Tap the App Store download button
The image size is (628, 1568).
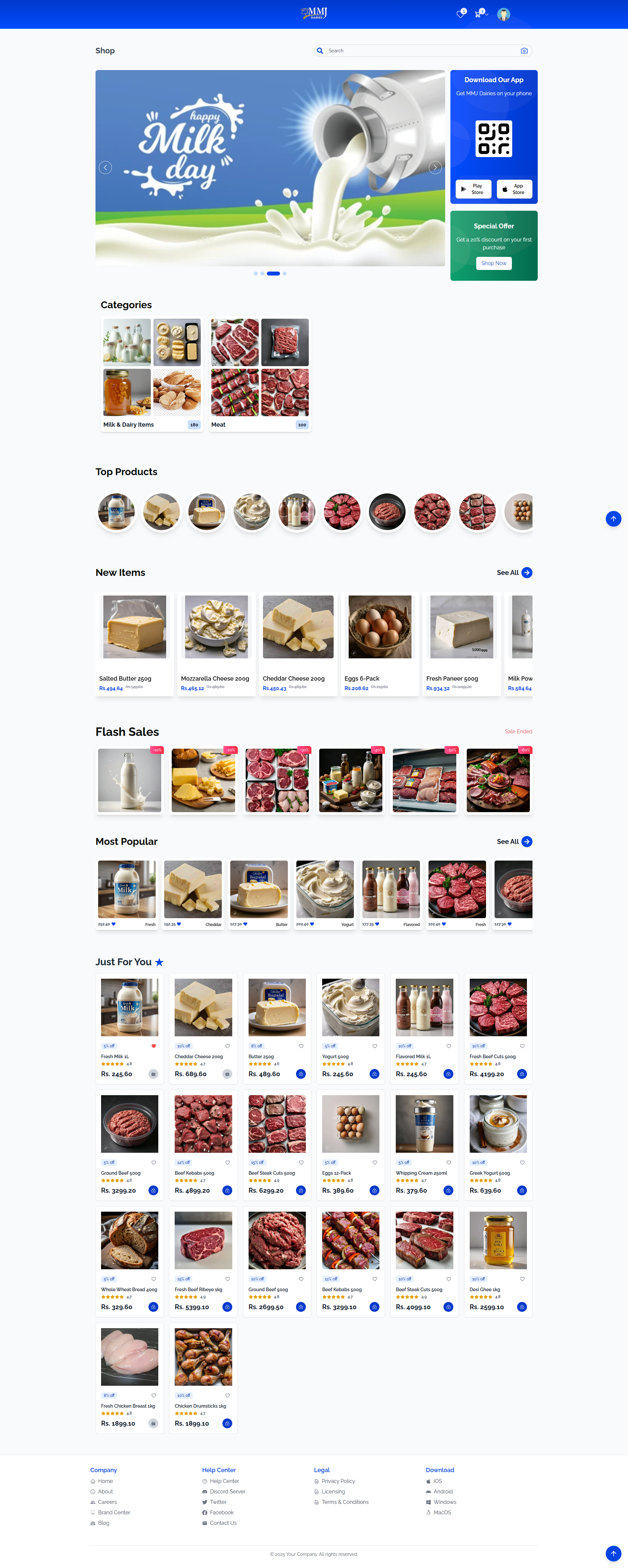coord(514,189)
